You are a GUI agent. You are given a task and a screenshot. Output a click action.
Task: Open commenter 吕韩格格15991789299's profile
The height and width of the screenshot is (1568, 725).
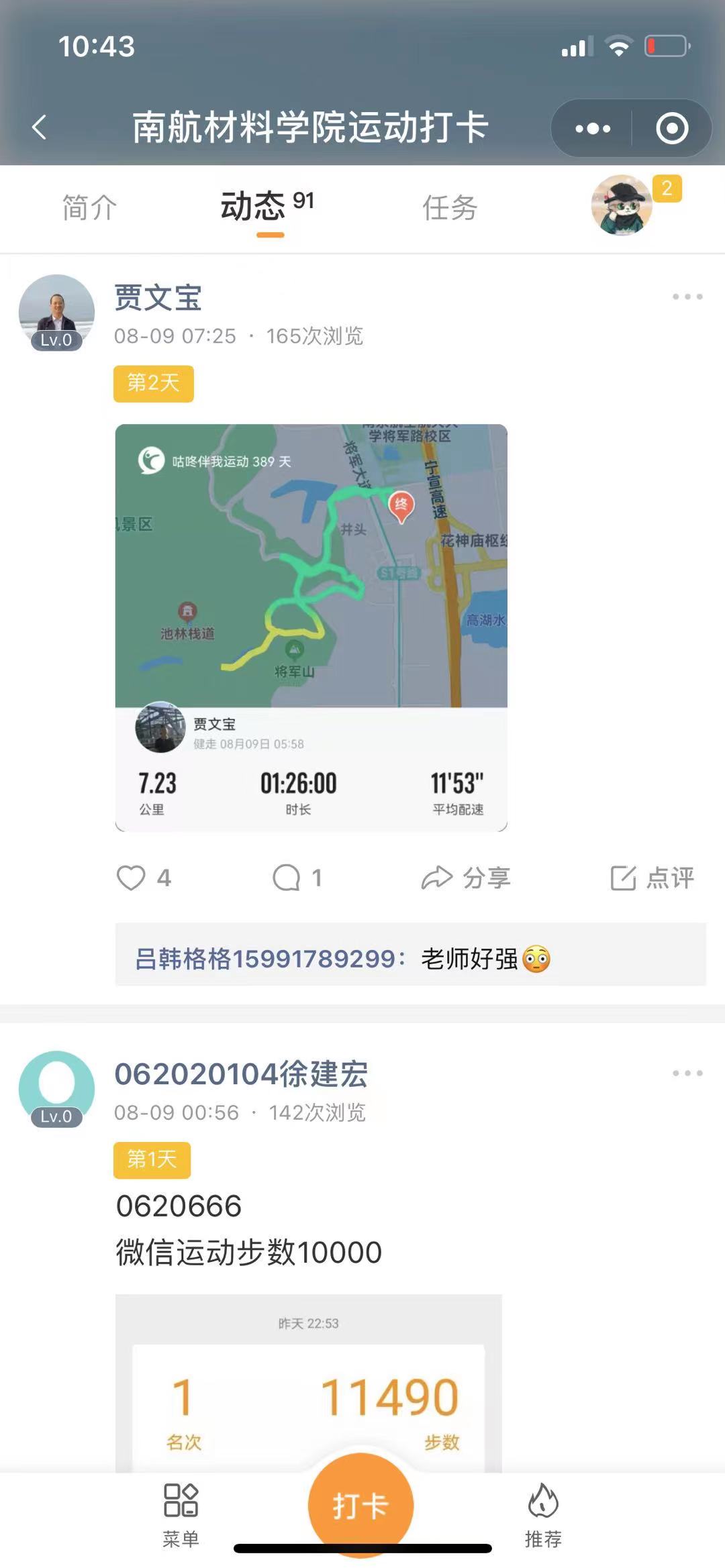[266, 958]
